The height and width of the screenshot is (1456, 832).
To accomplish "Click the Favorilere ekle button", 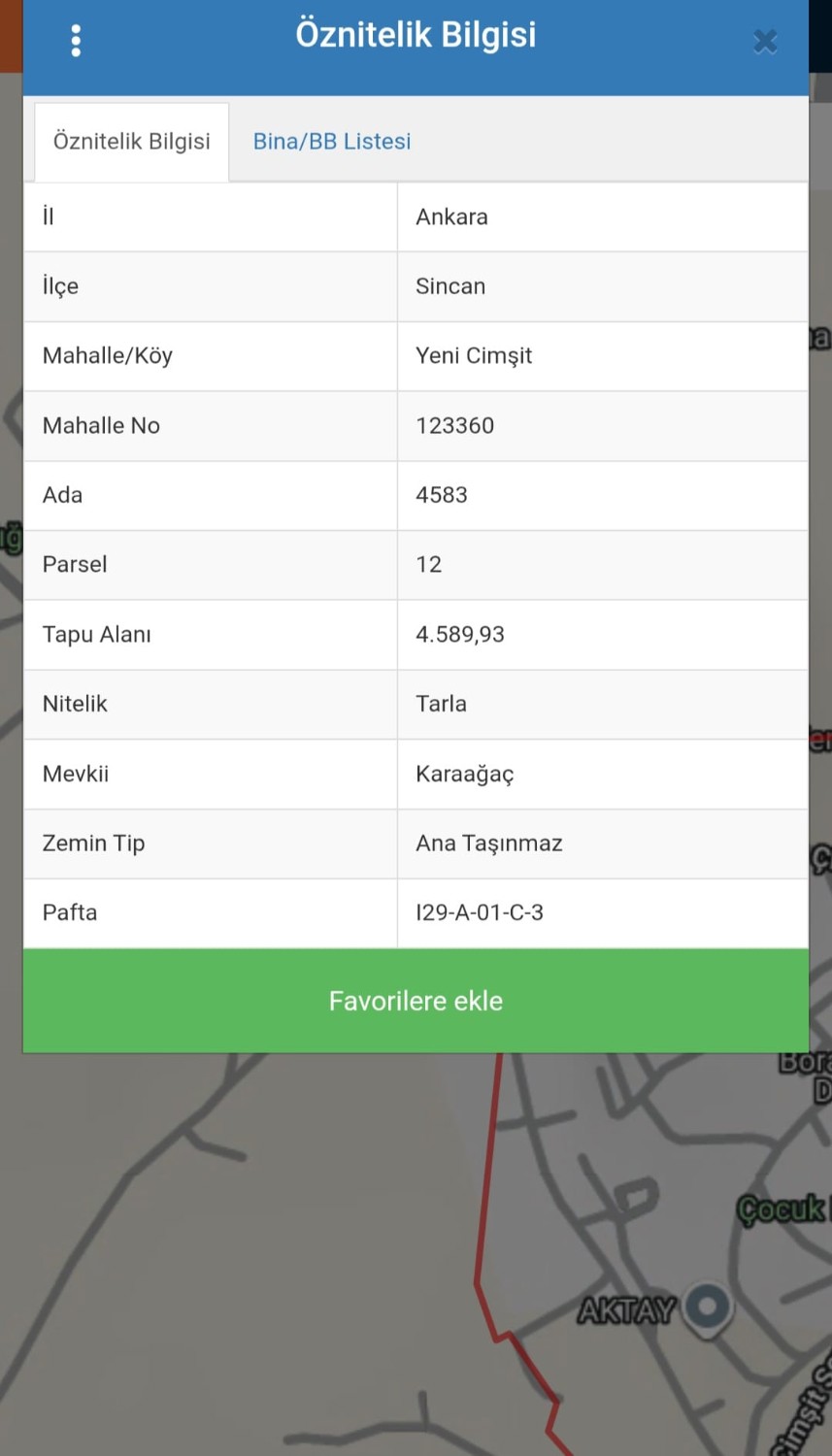I will pyautogui.click(x=416, y=1000).
